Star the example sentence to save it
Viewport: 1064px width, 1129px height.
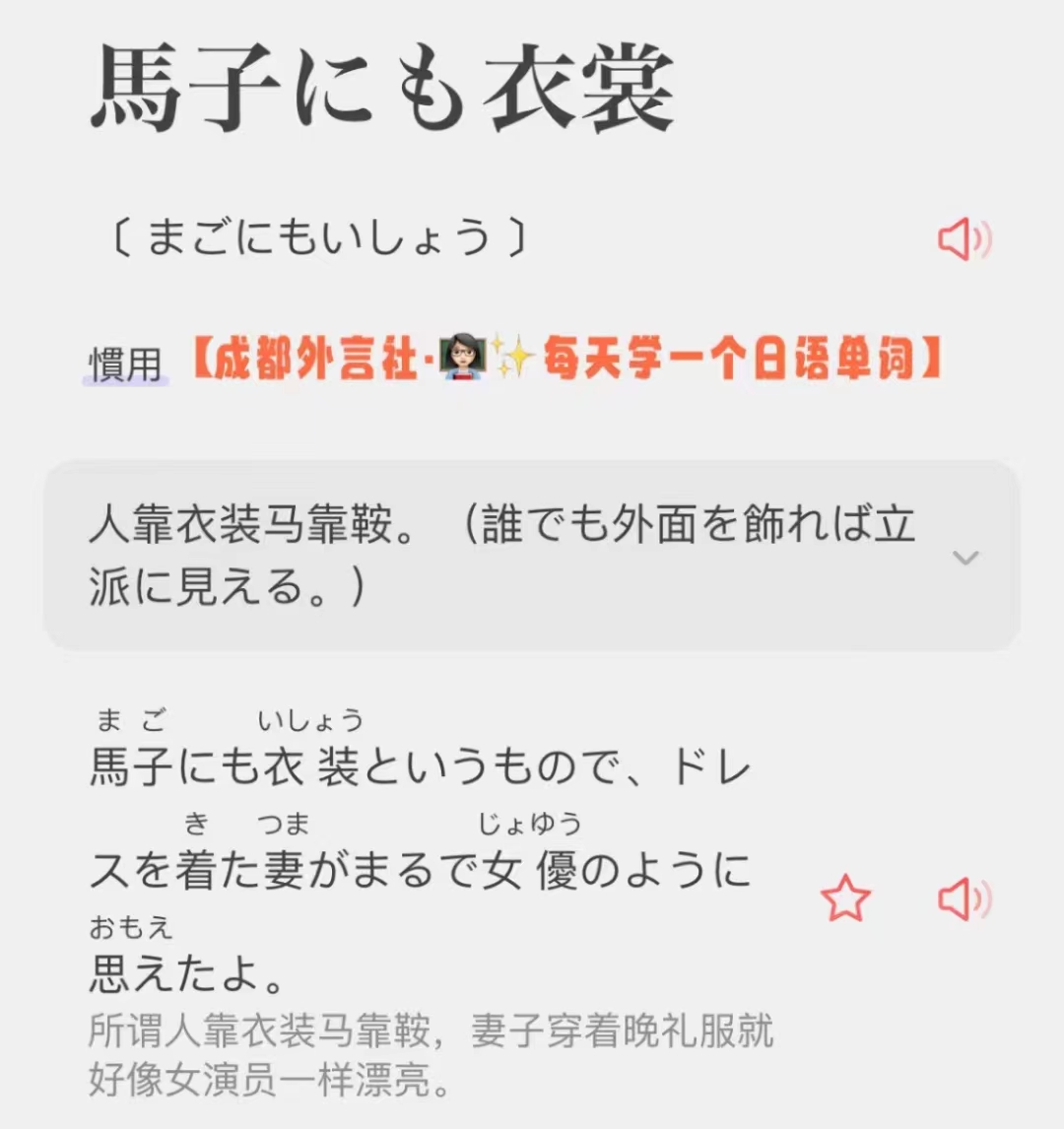point(845,898)
